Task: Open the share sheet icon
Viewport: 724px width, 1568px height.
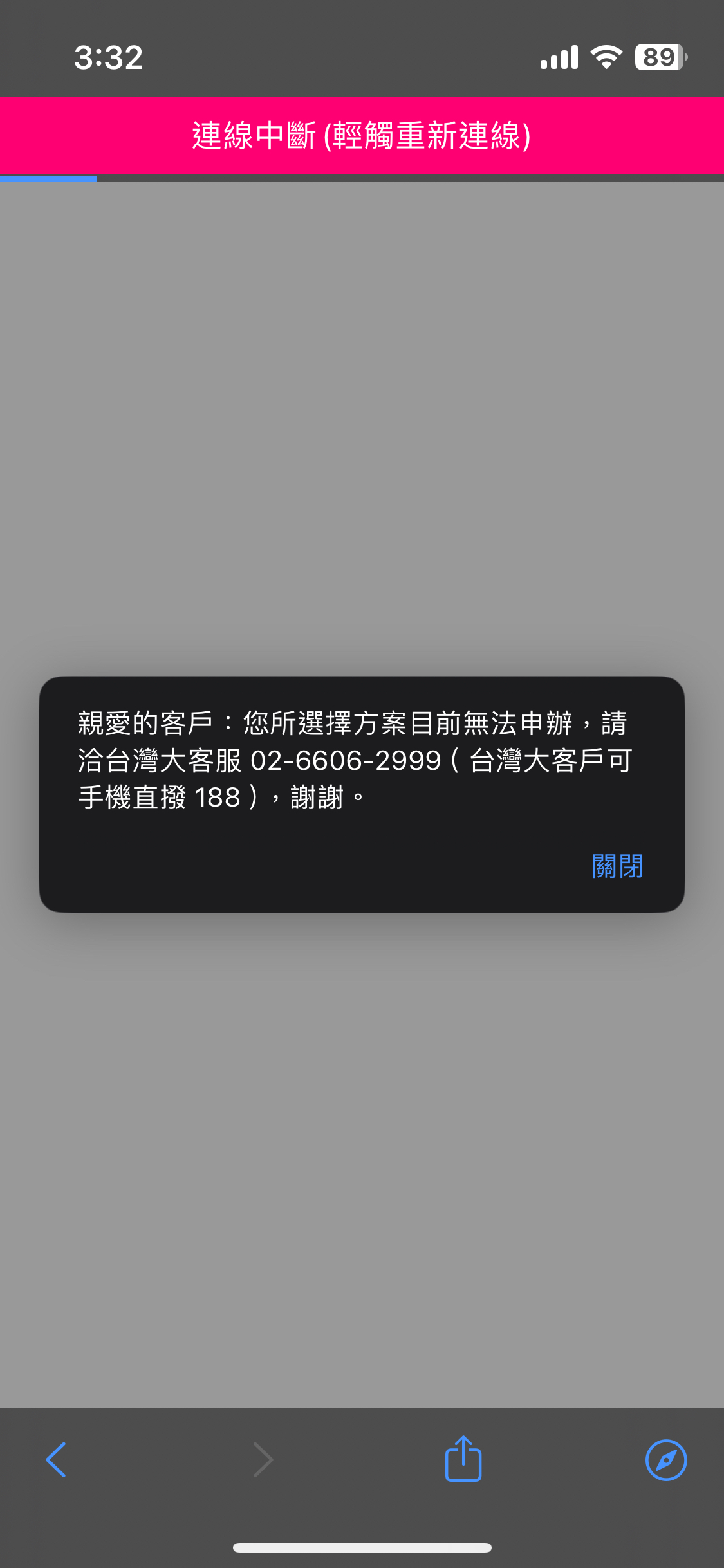Action: [x=463, y=1458]
